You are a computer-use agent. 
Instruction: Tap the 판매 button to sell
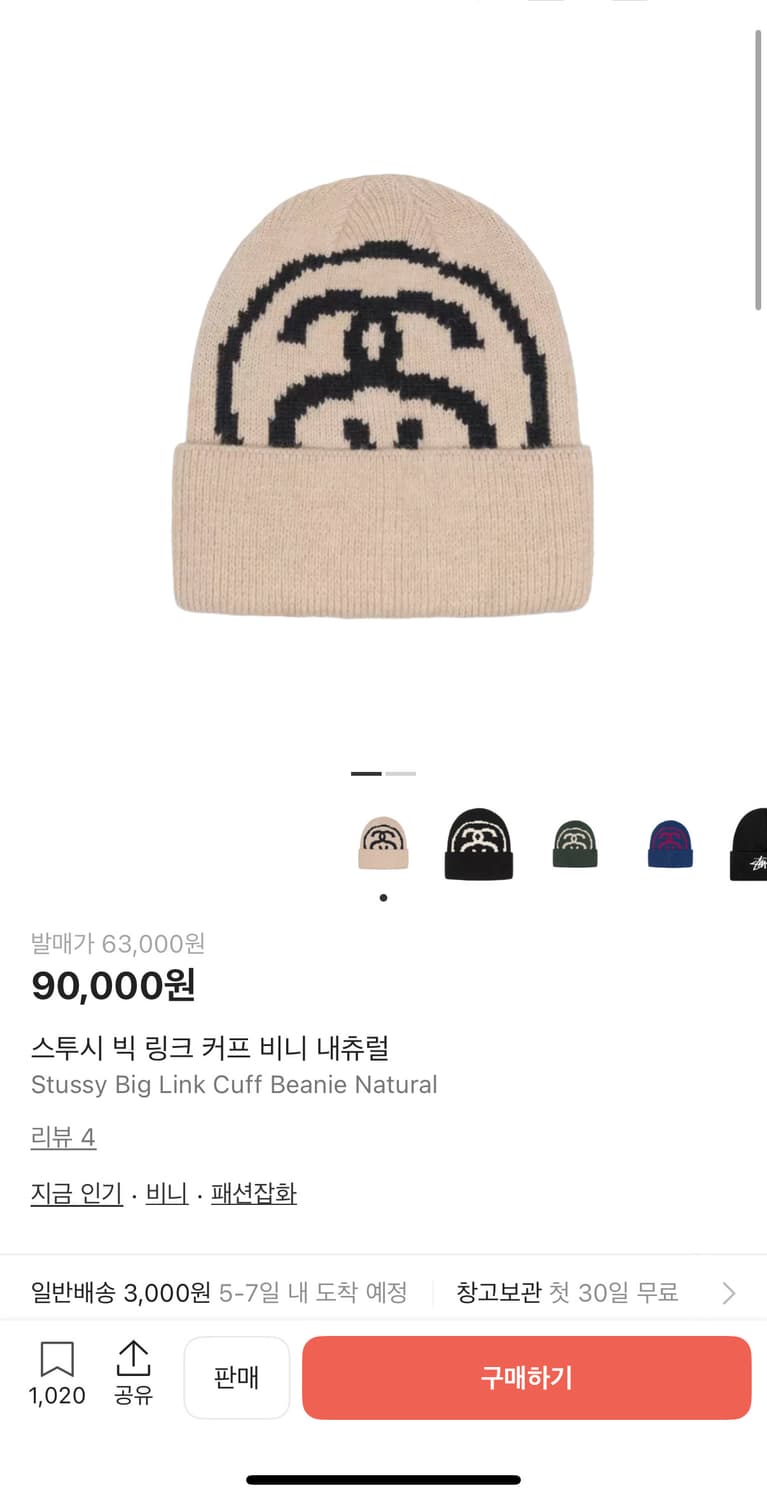coord(237,1377)
